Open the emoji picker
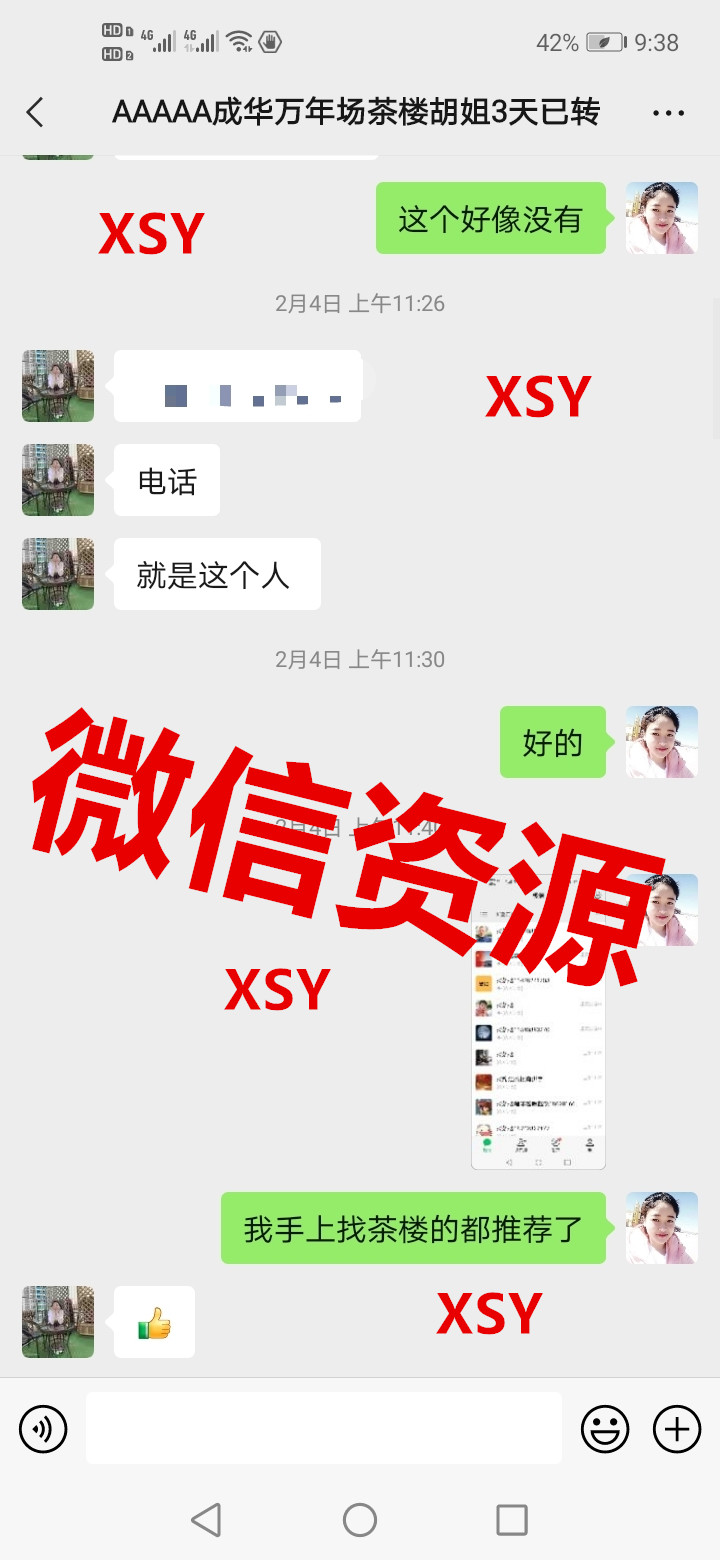Viewport: 720px width, 1560px height. pyautogui.click(x=605, y=1428)
